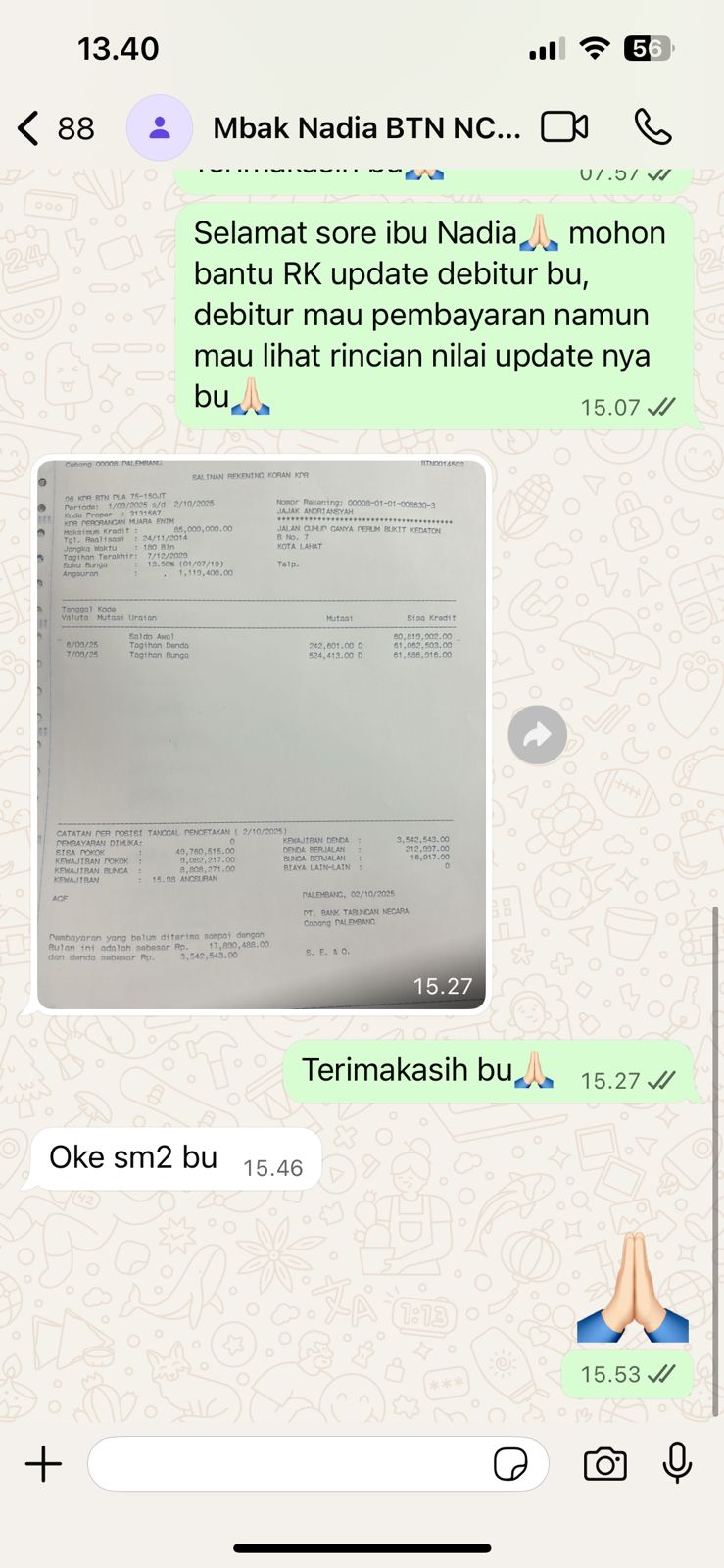The width and height of the screenshot is (724, 1568).
Task: Start a voice call with Mbak Nadia
Action: tap(652, 127)
